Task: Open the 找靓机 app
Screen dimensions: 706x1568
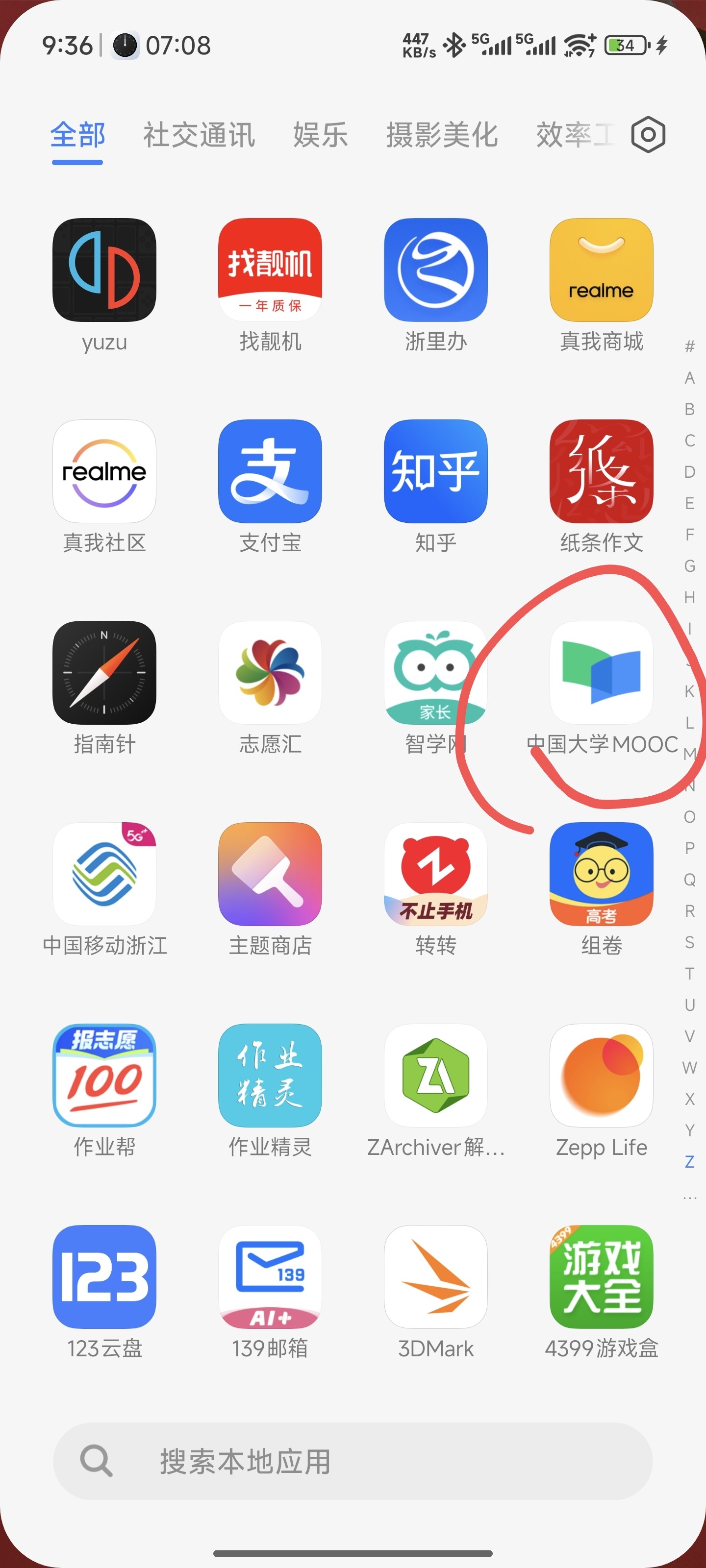Action: [x=270, y=269]
